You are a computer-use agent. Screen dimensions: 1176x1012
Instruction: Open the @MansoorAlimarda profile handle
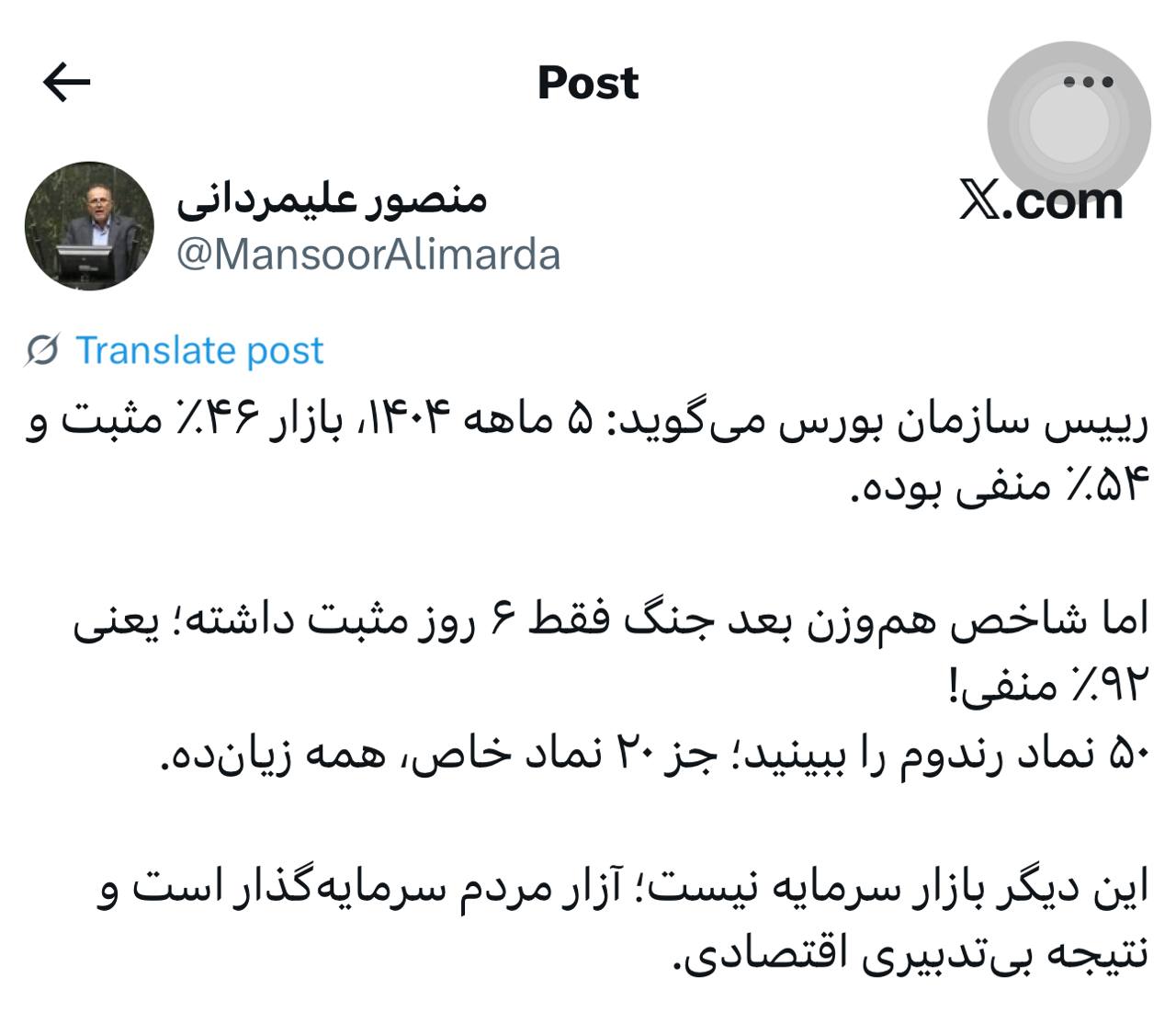368,255
